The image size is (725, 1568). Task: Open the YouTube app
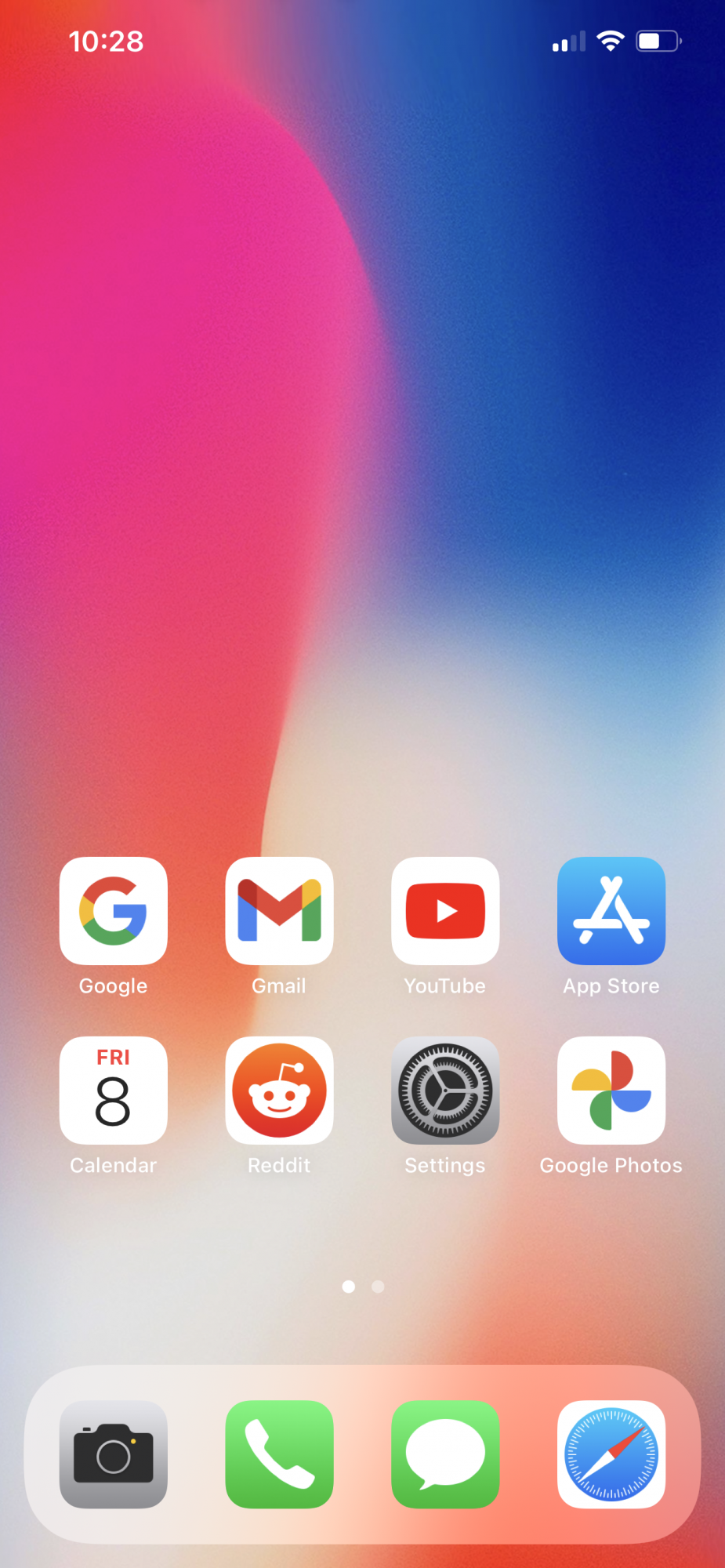[x=445, y=911]
